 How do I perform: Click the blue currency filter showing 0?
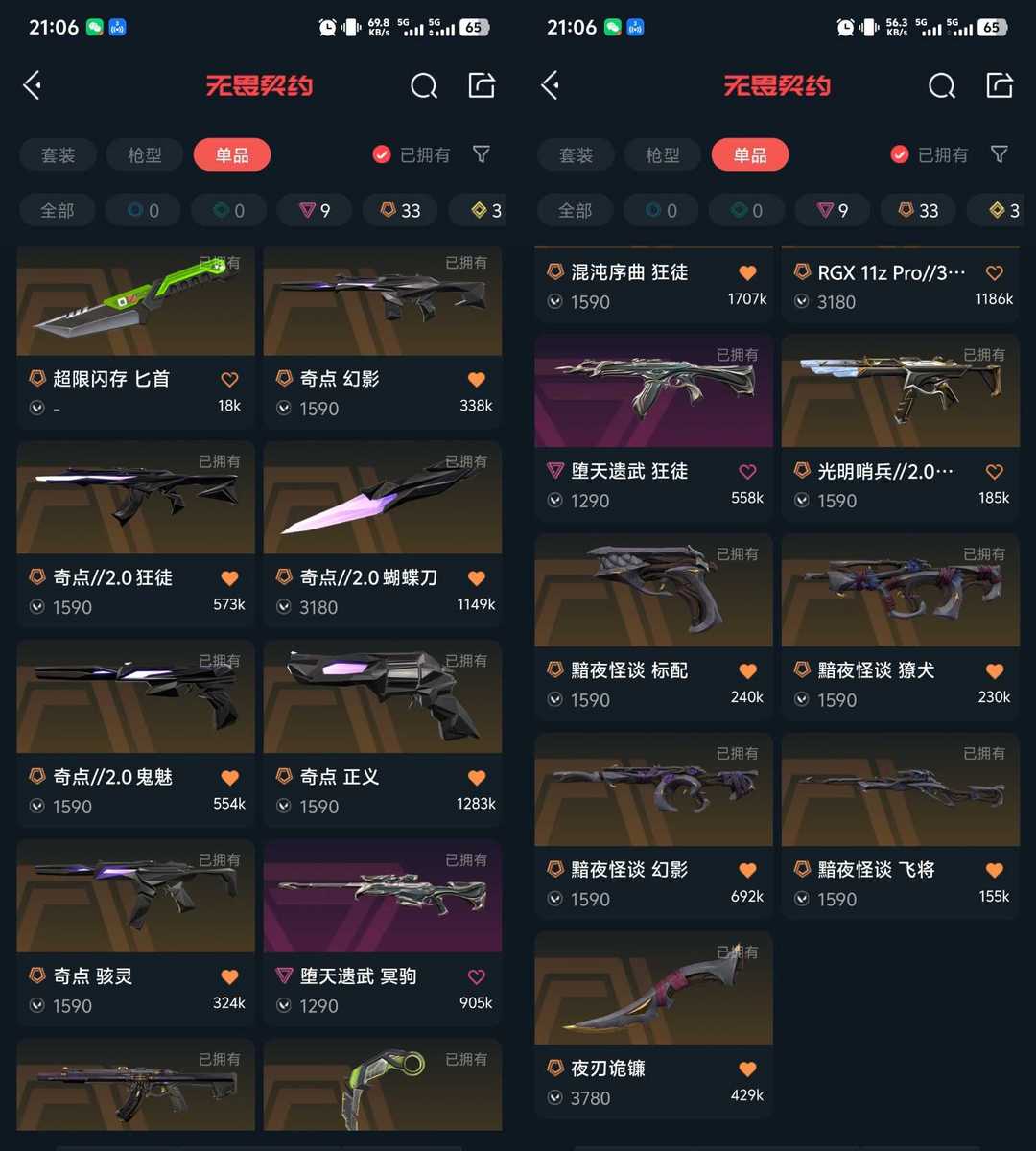coord(142,210)
